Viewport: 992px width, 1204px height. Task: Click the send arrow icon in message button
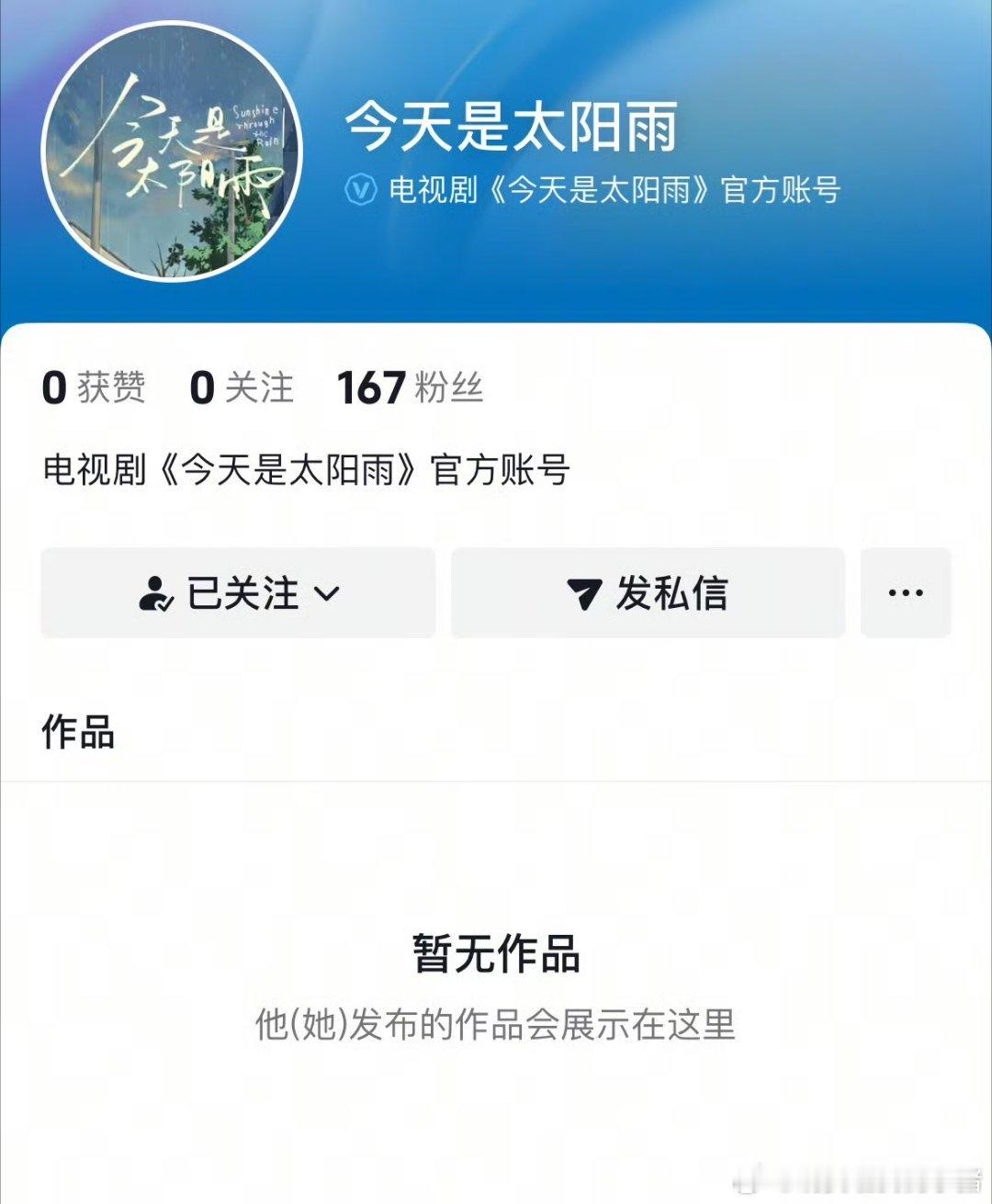[579, 594]
